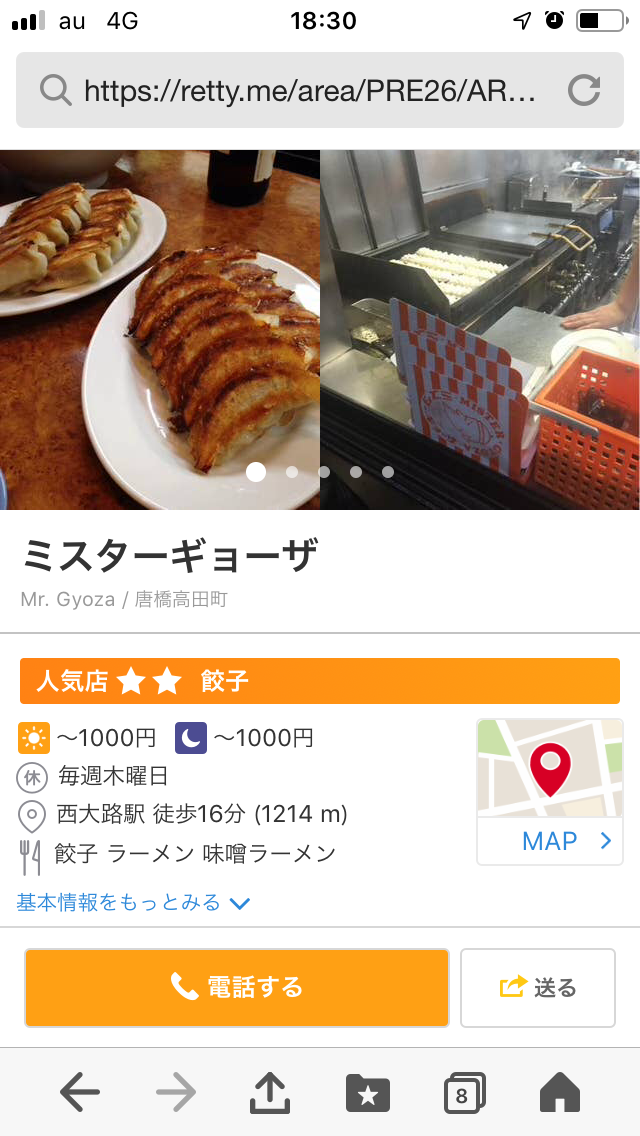Go to the browser home page

tap(560, 1093)
